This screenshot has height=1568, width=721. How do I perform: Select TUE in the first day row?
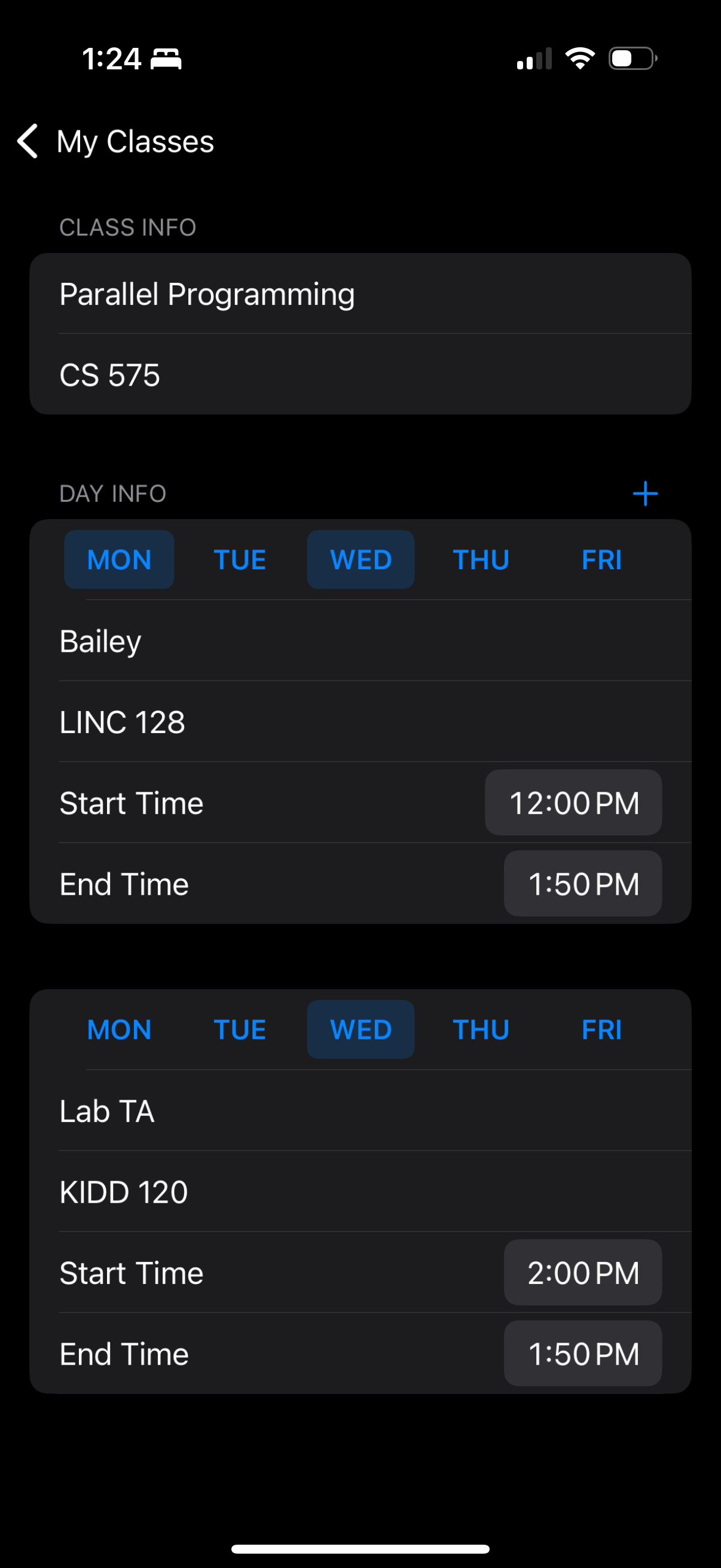point(240,559)
